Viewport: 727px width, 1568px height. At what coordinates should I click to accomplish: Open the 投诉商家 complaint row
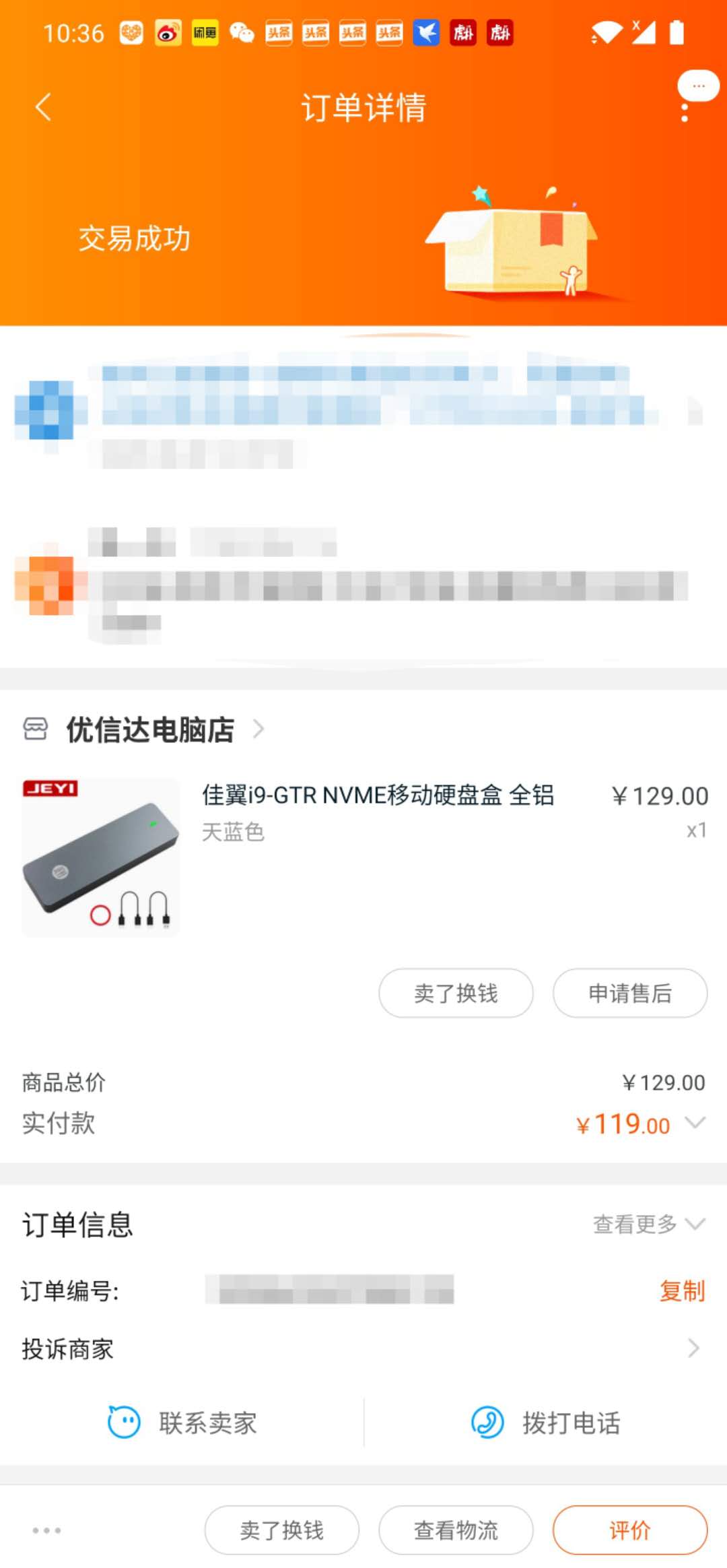(363, 1349)
